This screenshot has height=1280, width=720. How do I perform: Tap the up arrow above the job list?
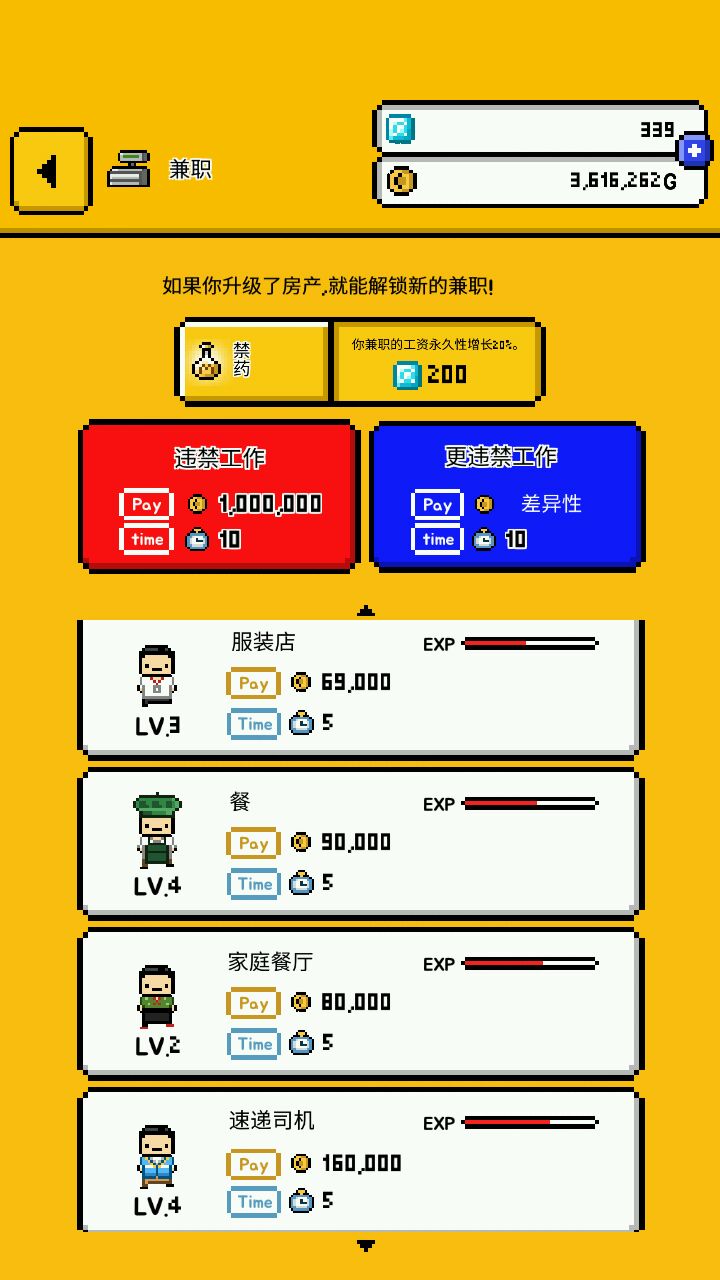point(366,610)
